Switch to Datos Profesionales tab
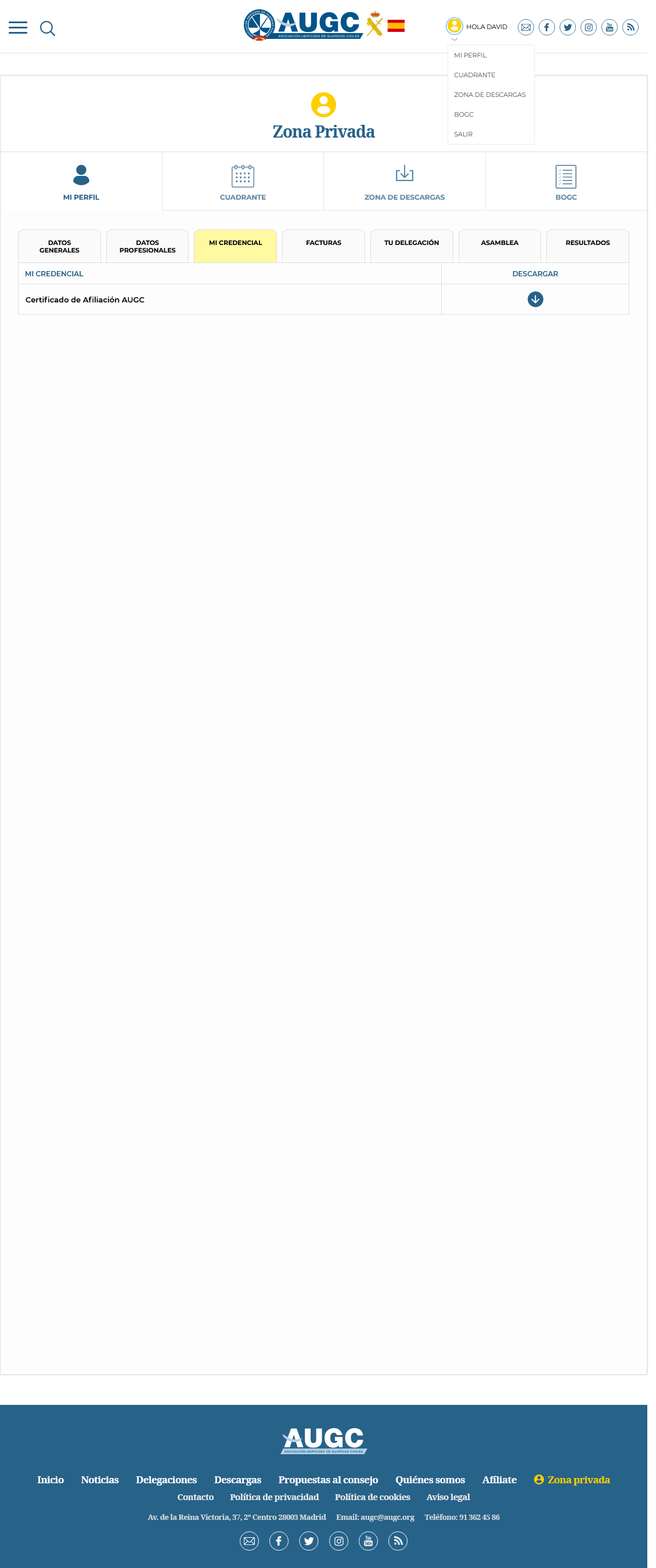 point(147,246)
